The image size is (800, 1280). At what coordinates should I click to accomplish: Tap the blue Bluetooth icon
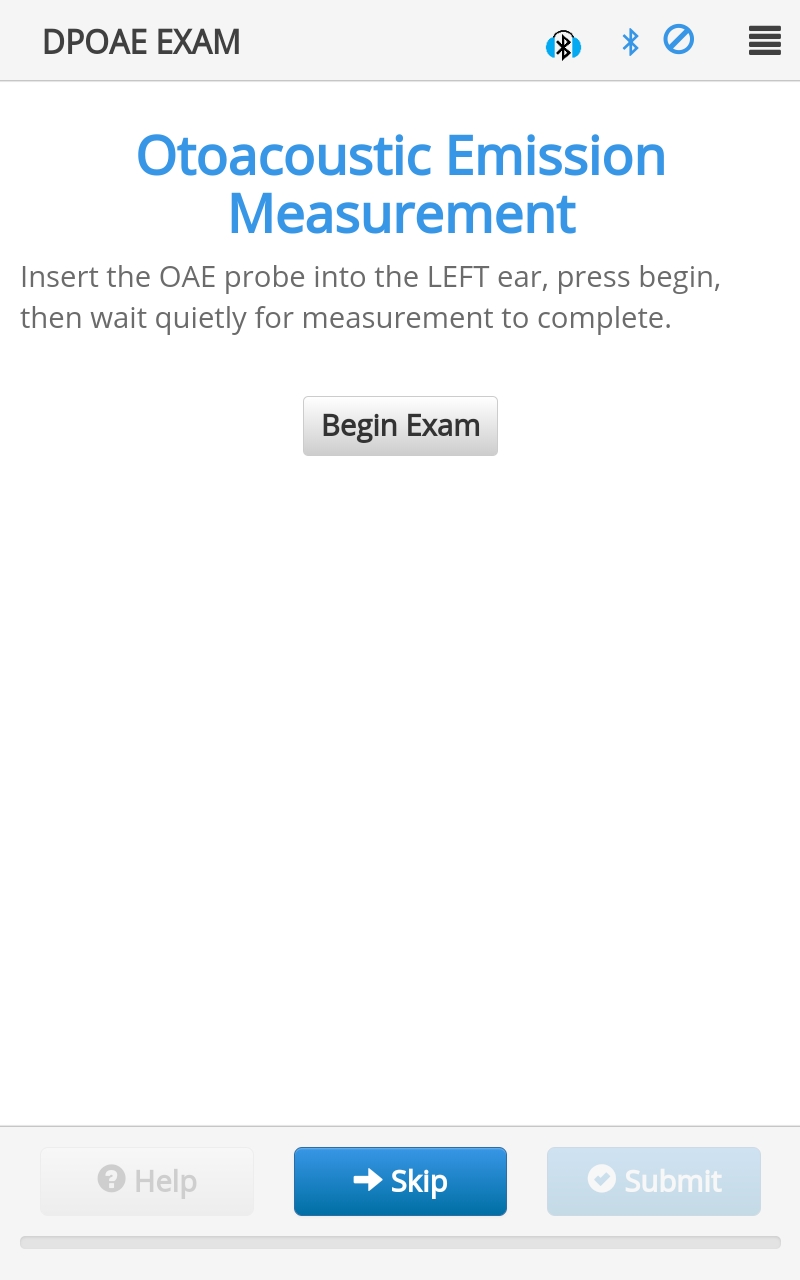coord(630,42)
